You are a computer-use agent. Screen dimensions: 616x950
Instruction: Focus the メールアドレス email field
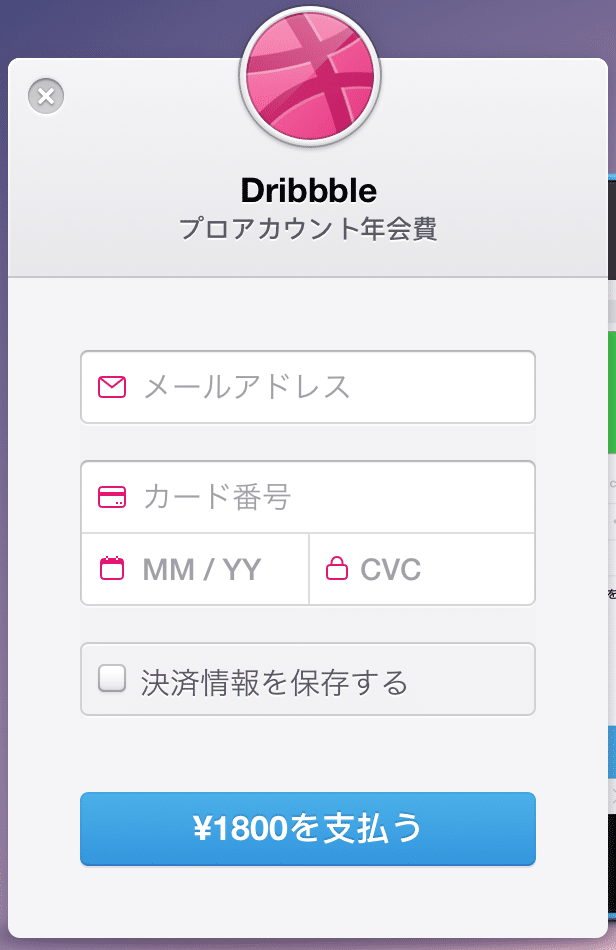click(x=308, y=387)
